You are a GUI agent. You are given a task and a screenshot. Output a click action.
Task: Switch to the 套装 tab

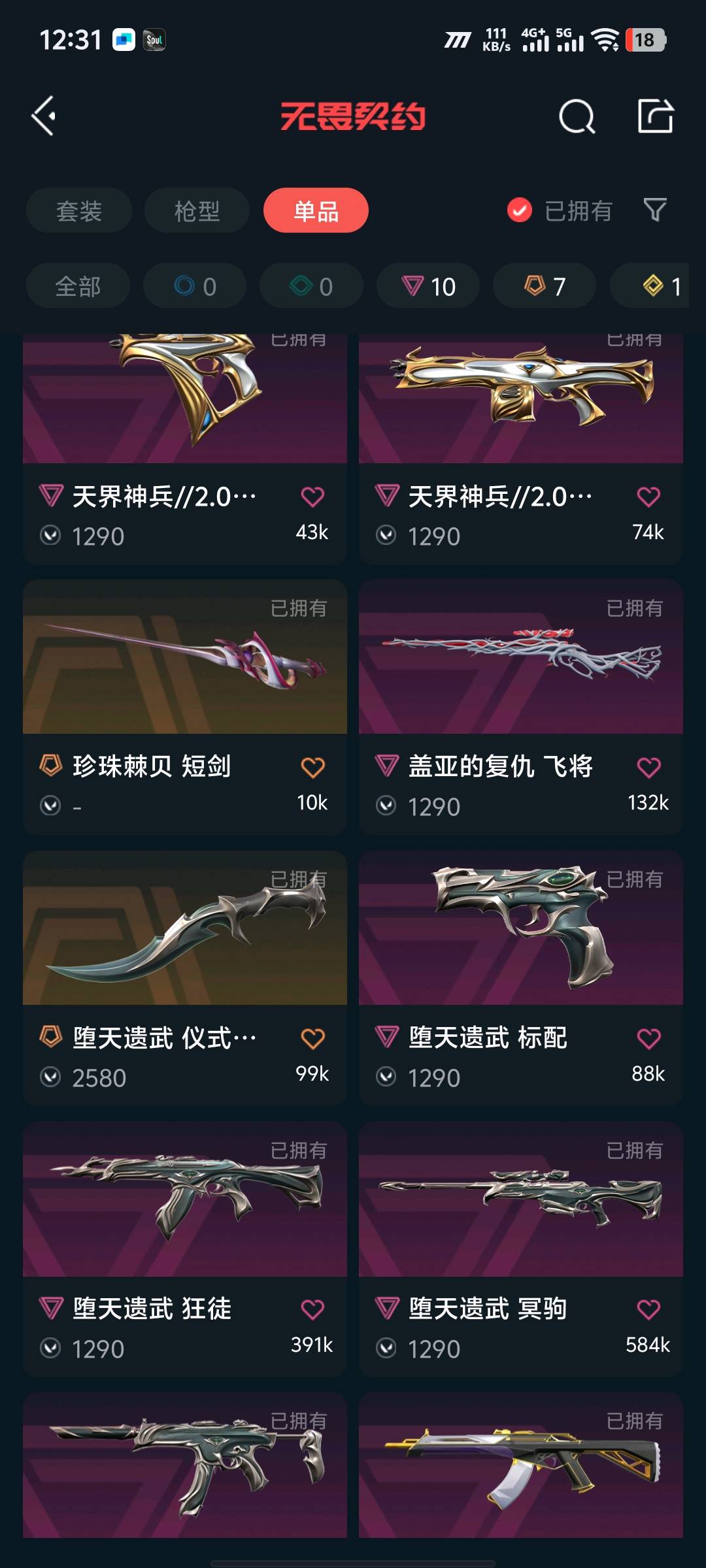coord(79,210)
